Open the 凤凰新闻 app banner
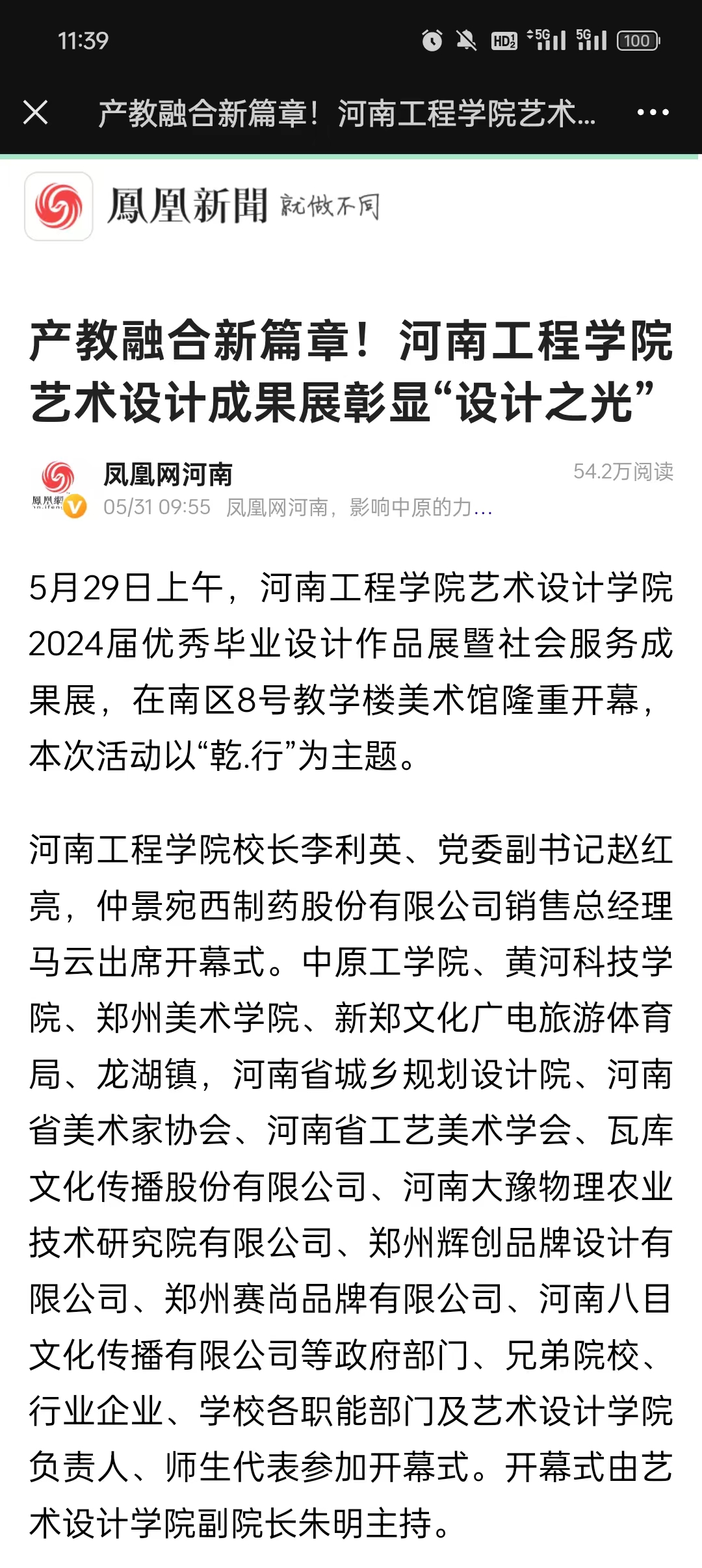The width and height of the screenshot is (702, 1568). 201,207
